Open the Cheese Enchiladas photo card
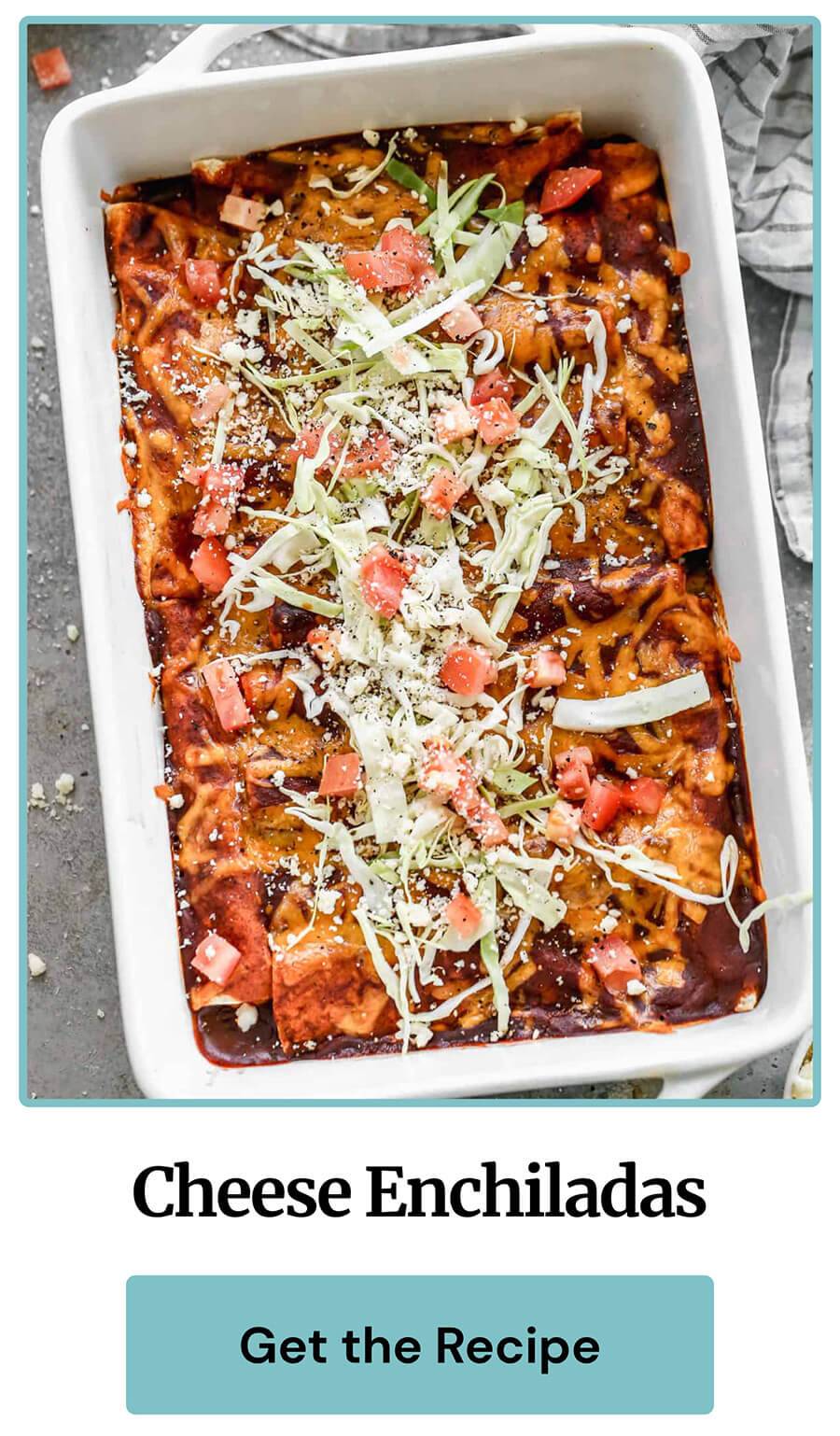The width and height of the screenshot is (840, 1436). (x=420, y=561)
